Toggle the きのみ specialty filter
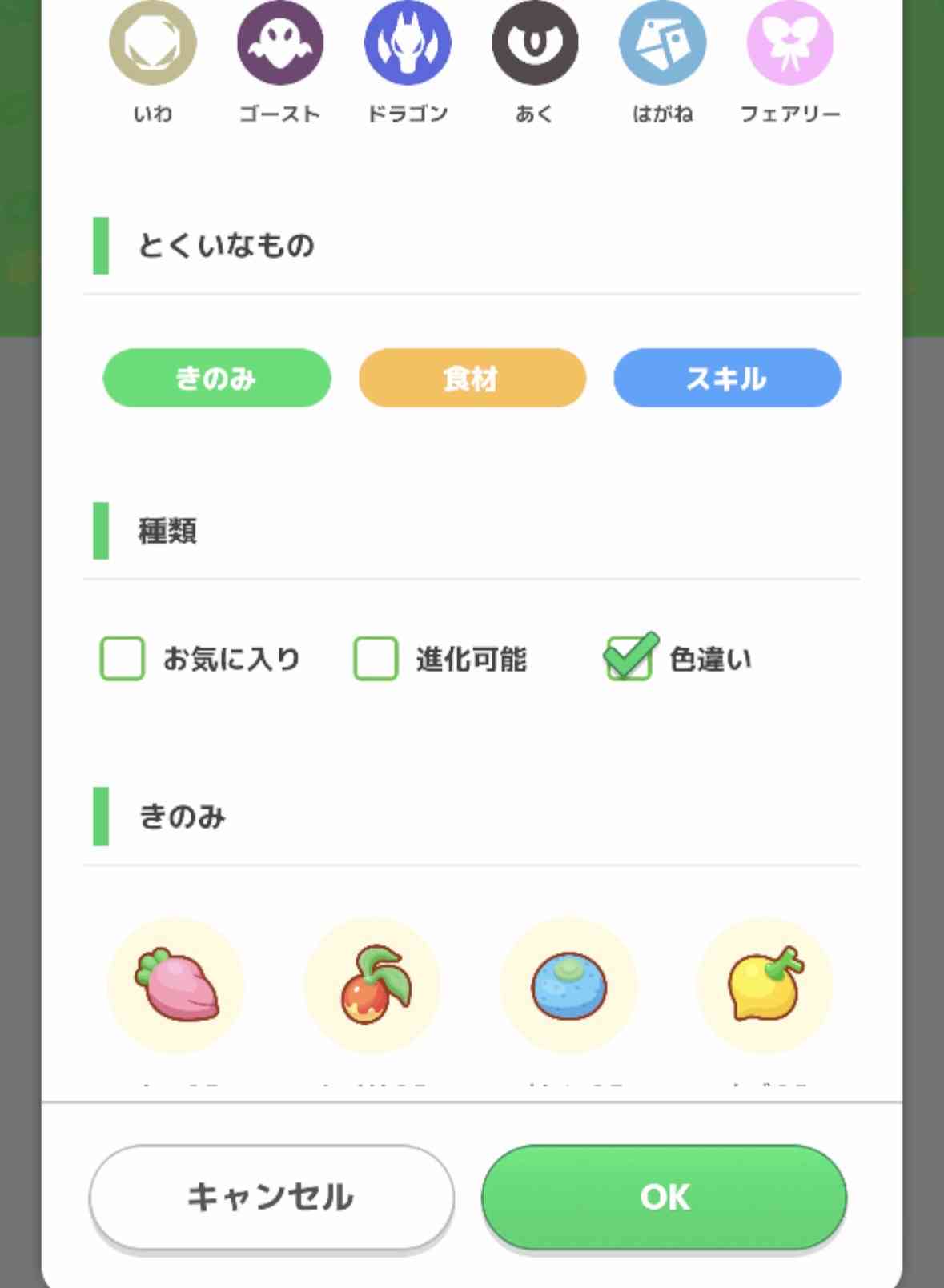Screen dimensions: 944x1288 (x=215, y=378)
